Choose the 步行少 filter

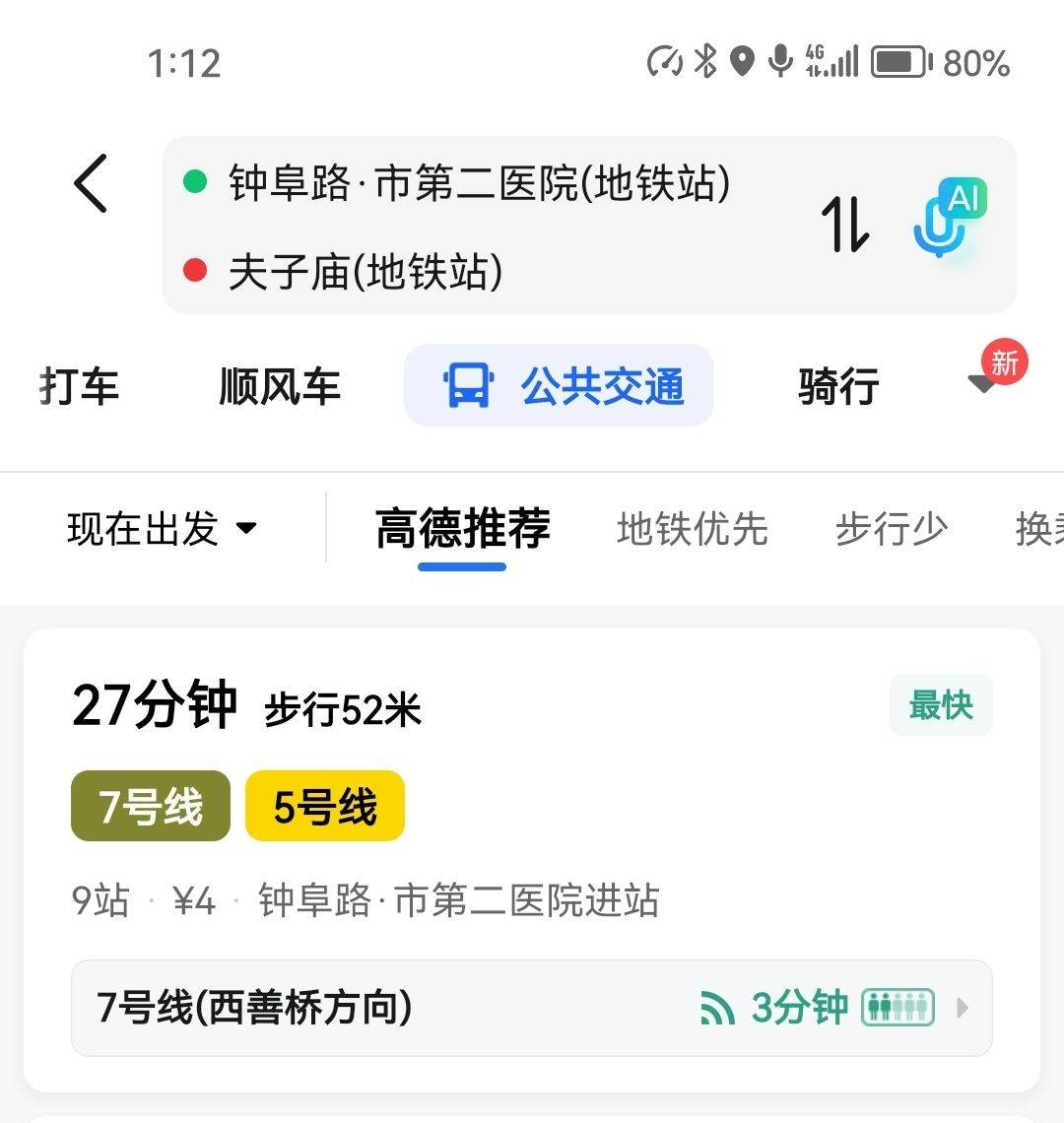(891, 529)
